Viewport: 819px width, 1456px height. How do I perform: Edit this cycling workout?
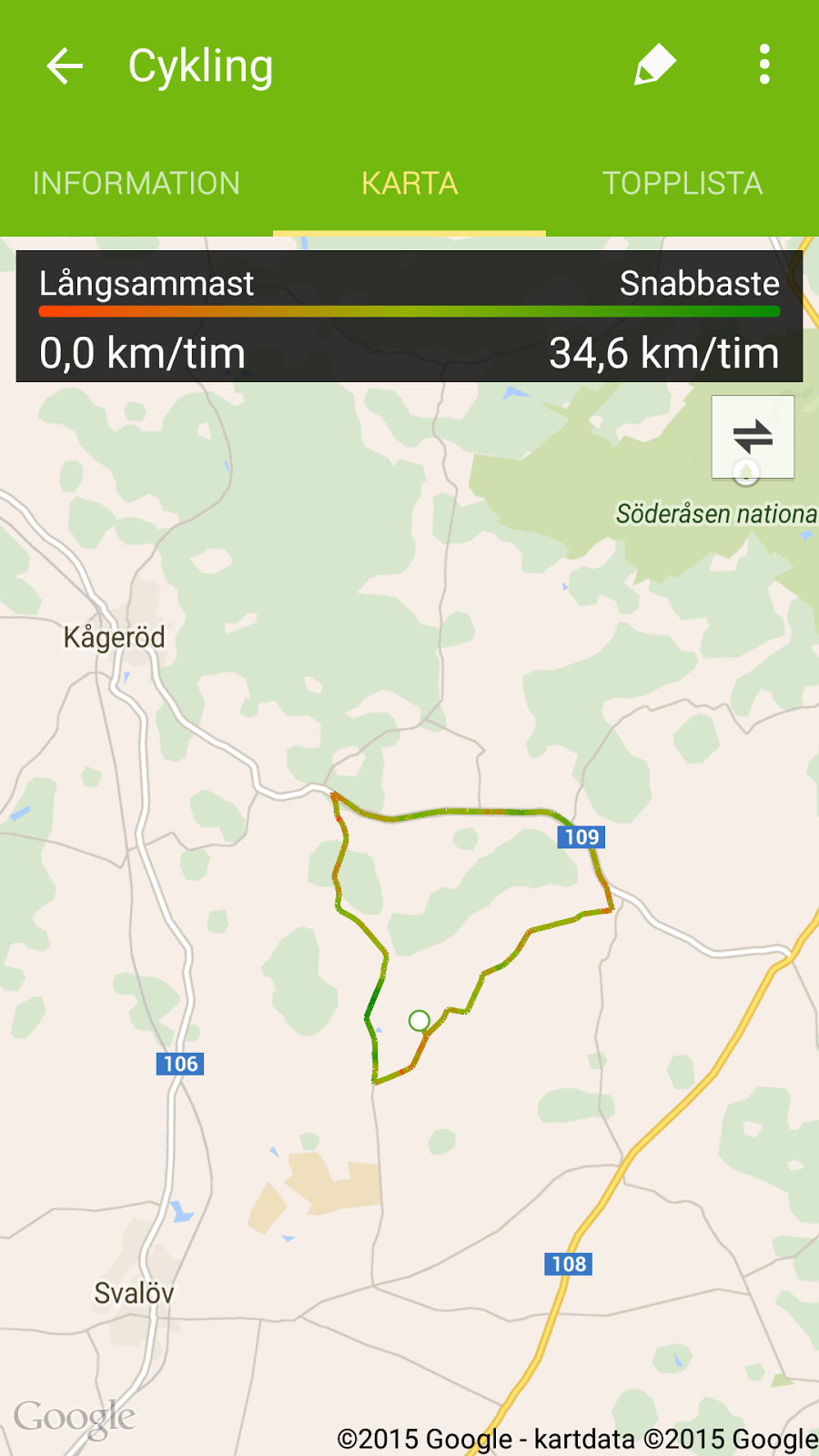(655, 66)
